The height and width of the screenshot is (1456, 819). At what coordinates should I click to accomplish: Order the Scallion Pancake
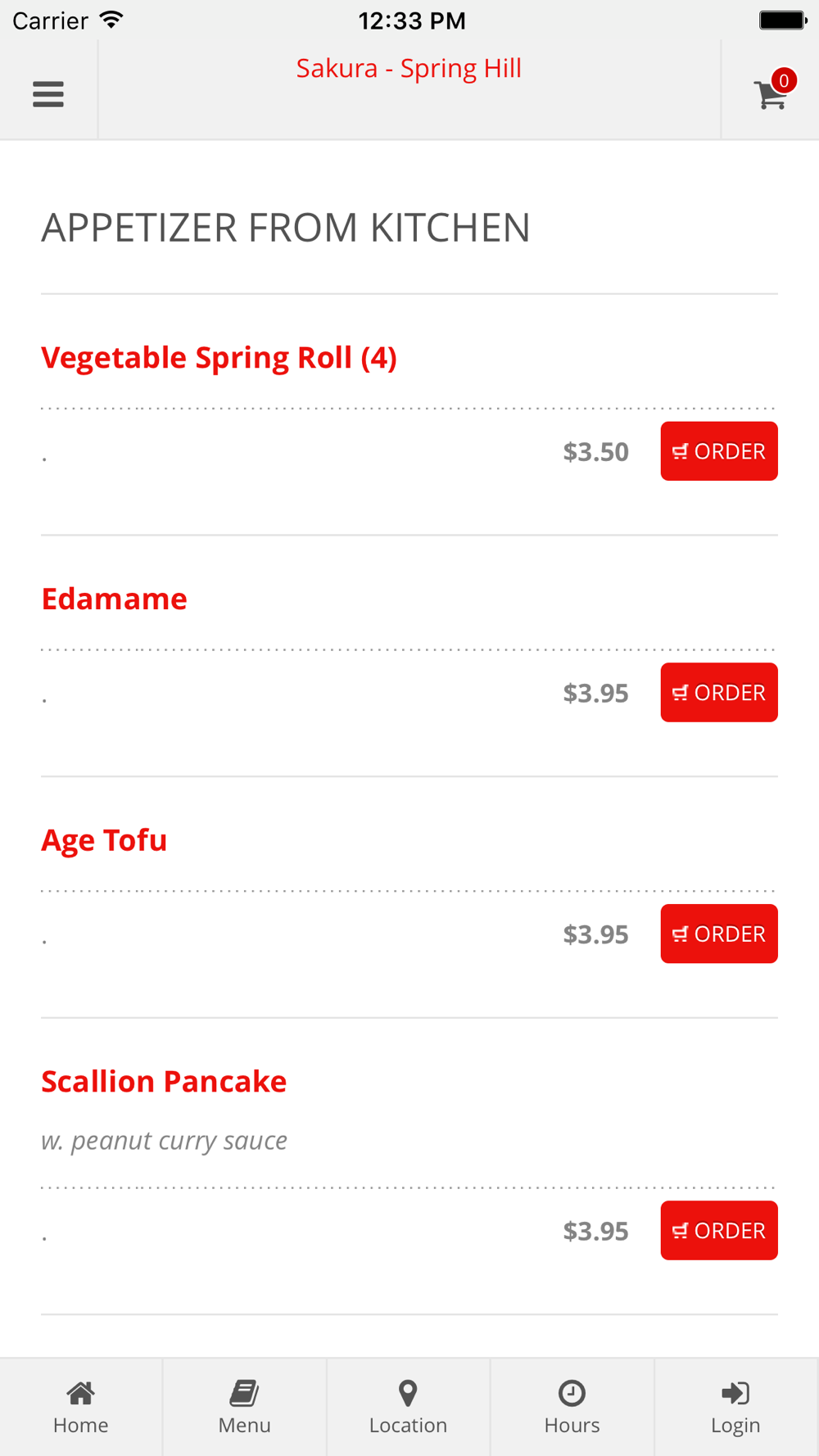pyautogui.click(x=719, y=1230)
